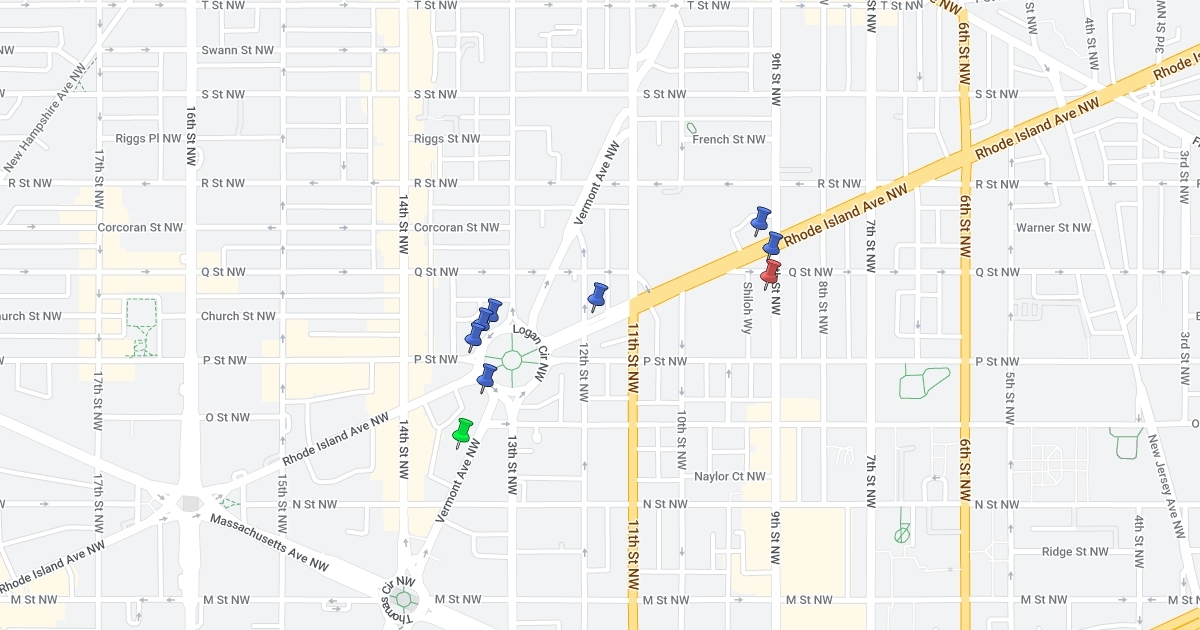Select the blue pin nearest R St NW
Viewport: 1200px width, 630px height.
tap(761, 219)
